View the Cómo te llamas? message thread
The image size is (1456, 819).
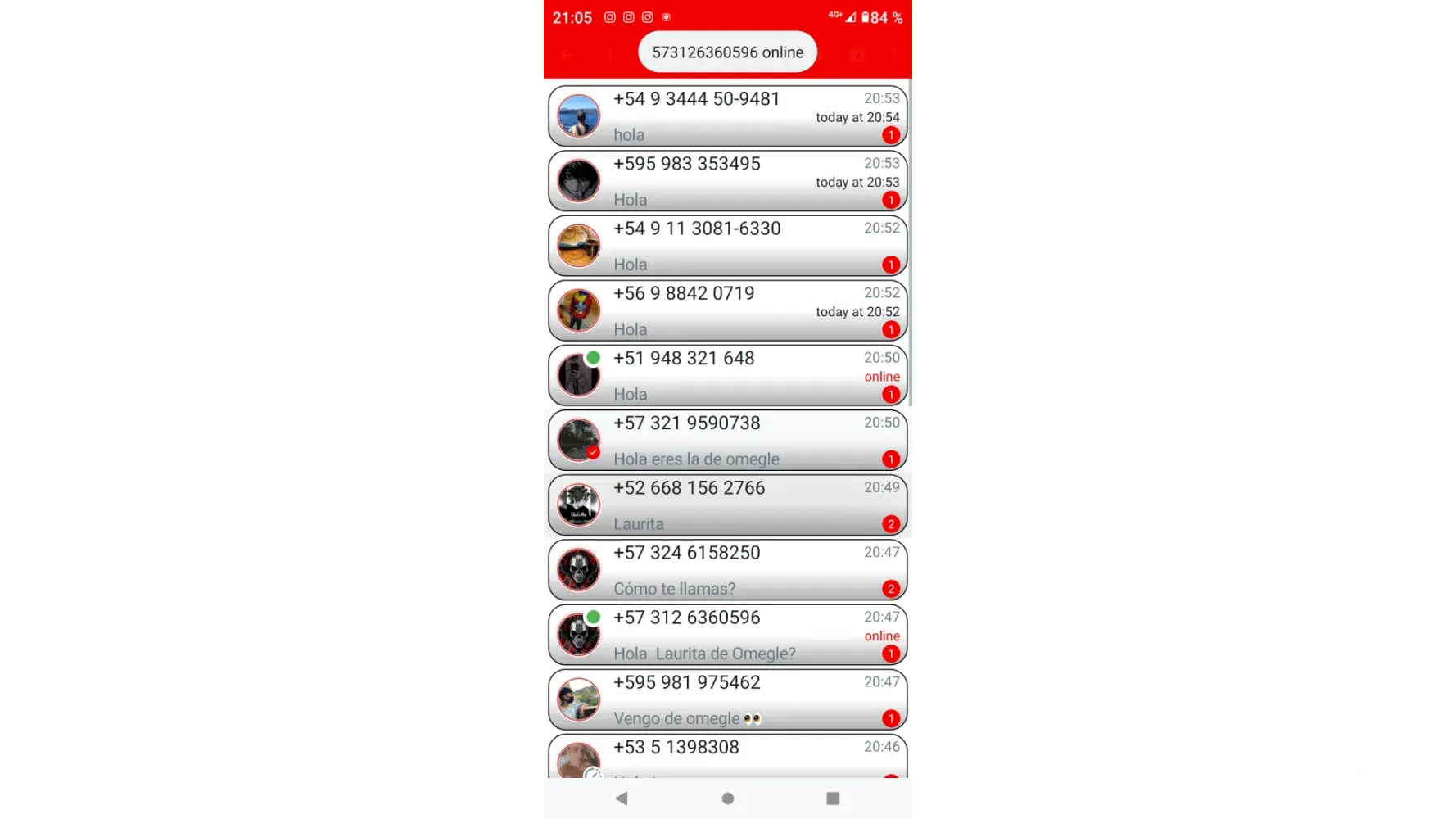(x=726, y=570)
